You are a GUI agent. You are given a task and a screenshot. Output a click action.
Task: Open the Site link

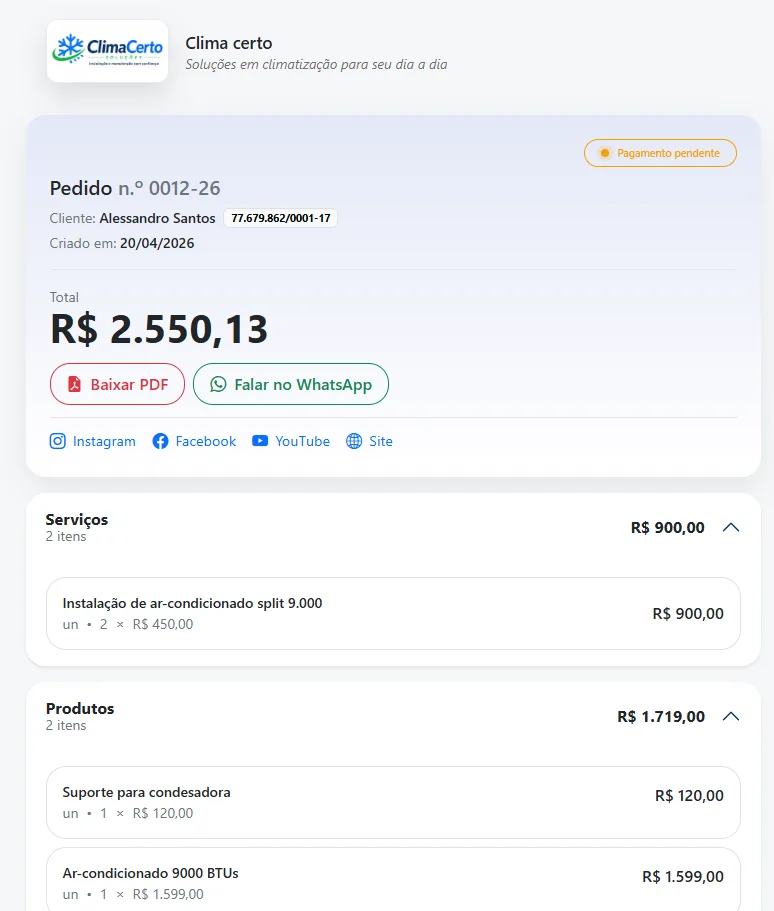tap(380, 440)
